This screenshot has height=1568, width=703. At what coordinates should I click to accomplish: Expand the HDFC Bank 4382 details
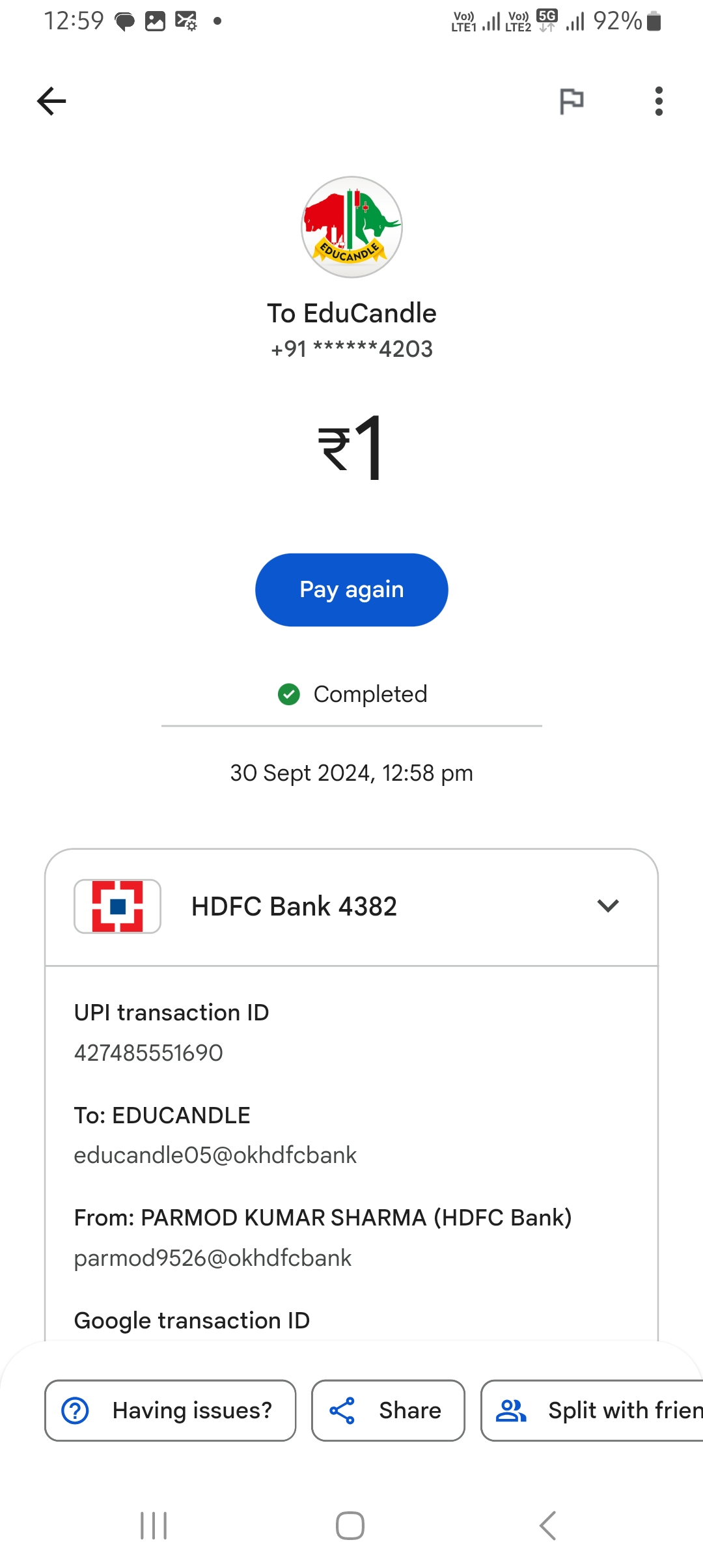(607, 906)
